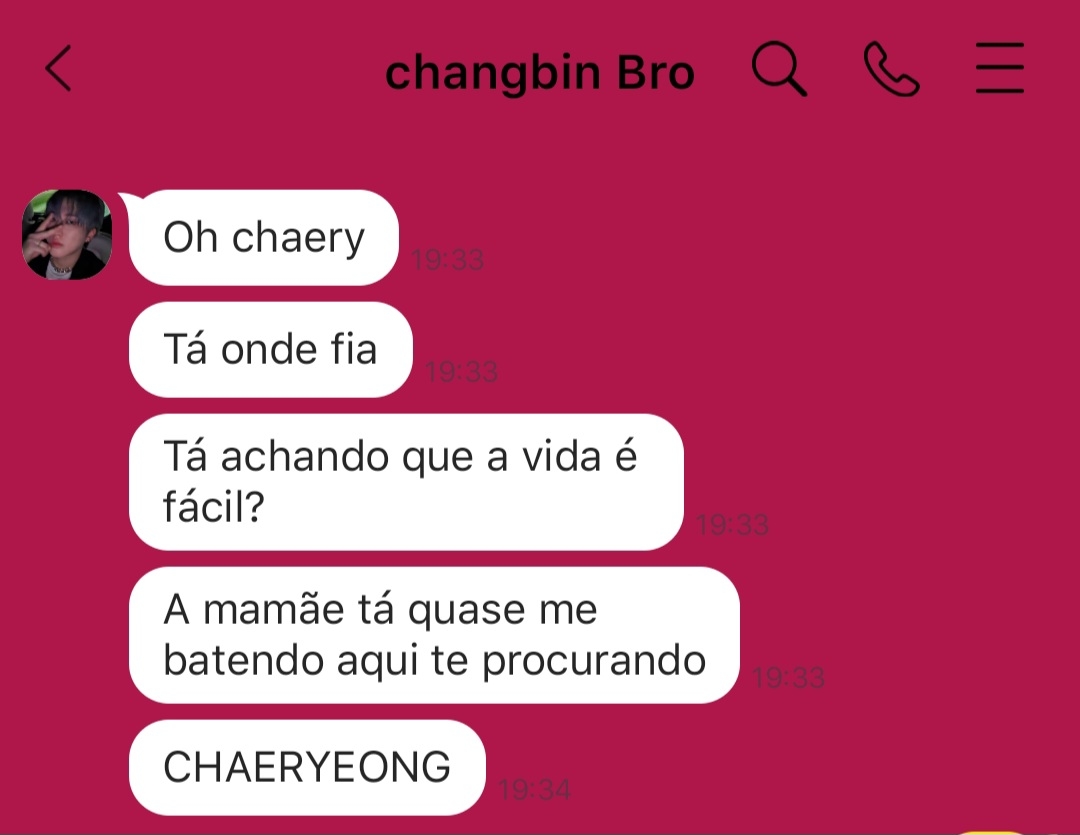Start a voice call with changbin Bro

[890, 71]
